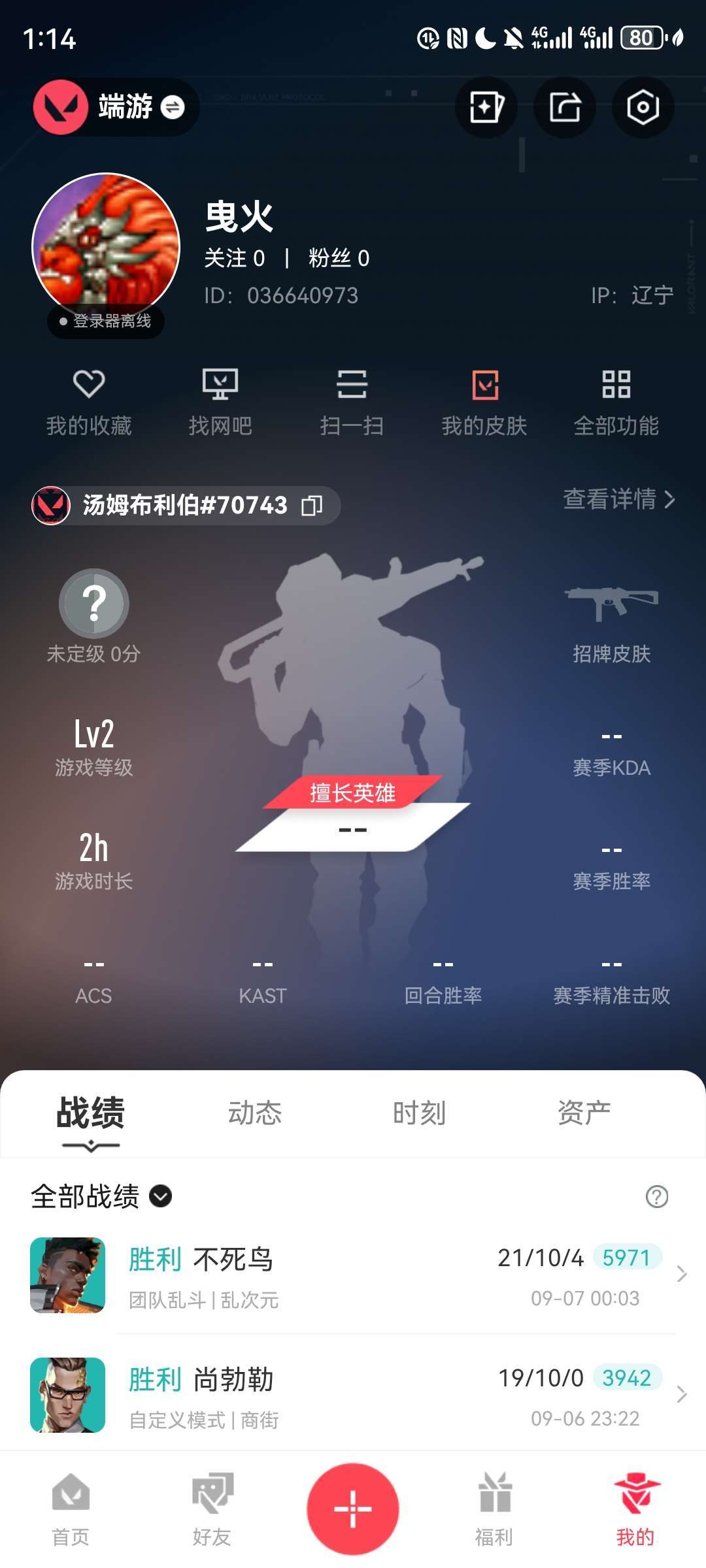
Task: Open 查看详情 details link
Action: click(x=618, y=500)
